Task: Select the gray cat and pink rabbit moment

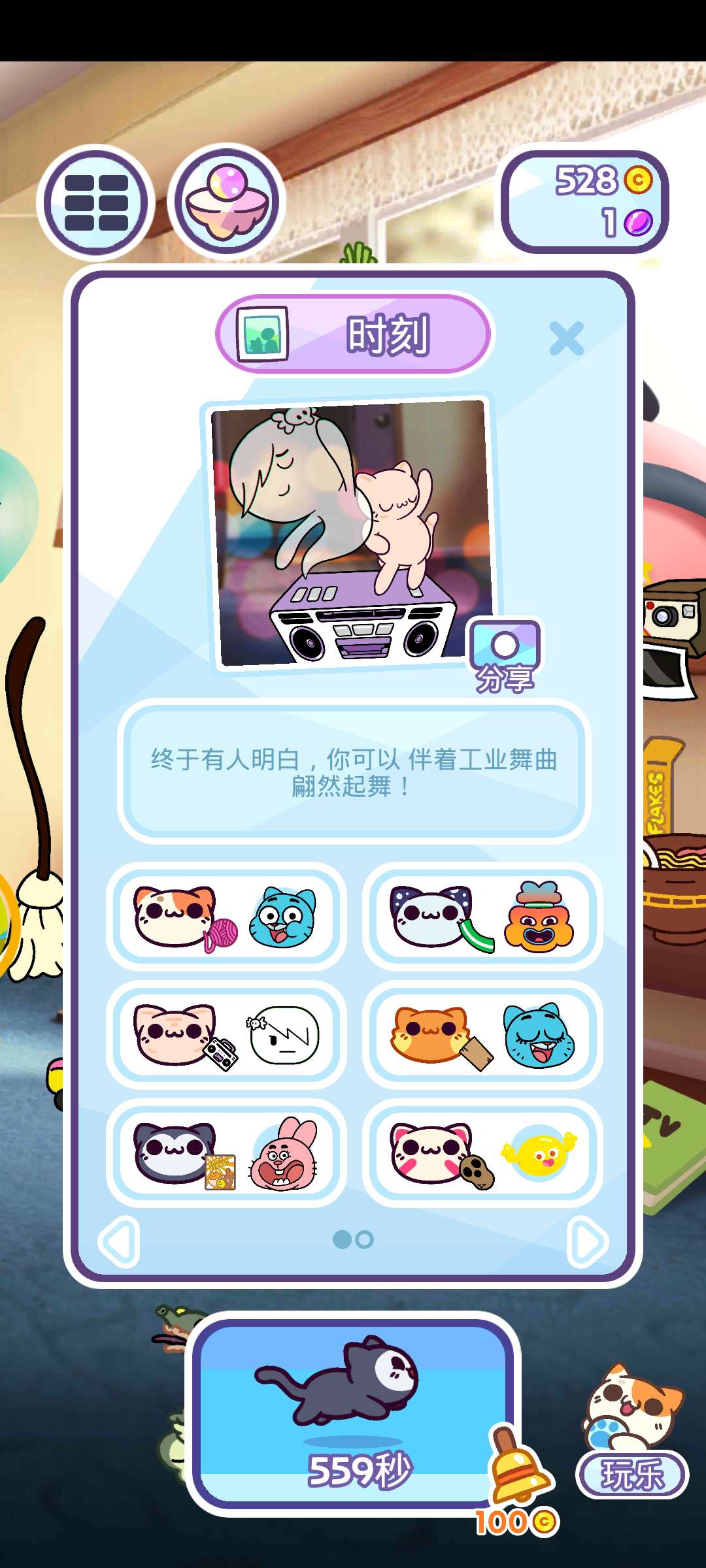Action: 226,1153
